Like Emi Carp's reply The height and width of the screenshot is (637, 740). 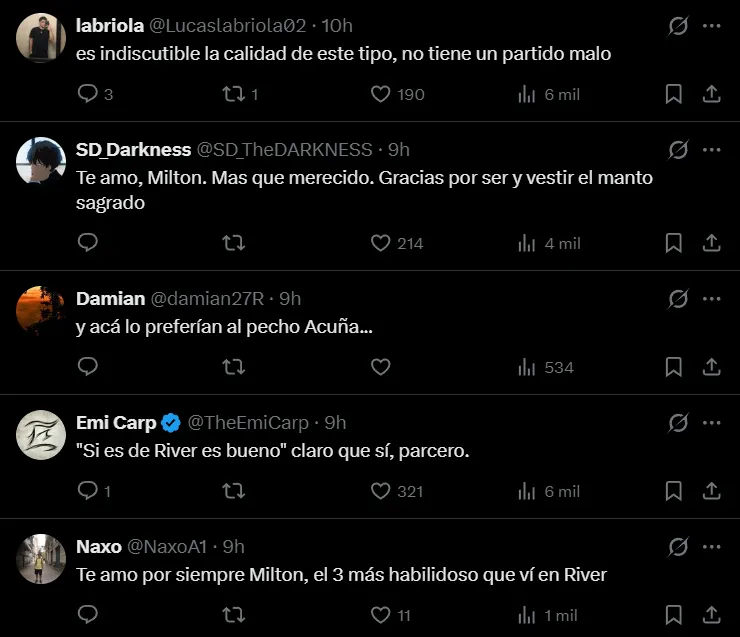click(x=380, y=491)
